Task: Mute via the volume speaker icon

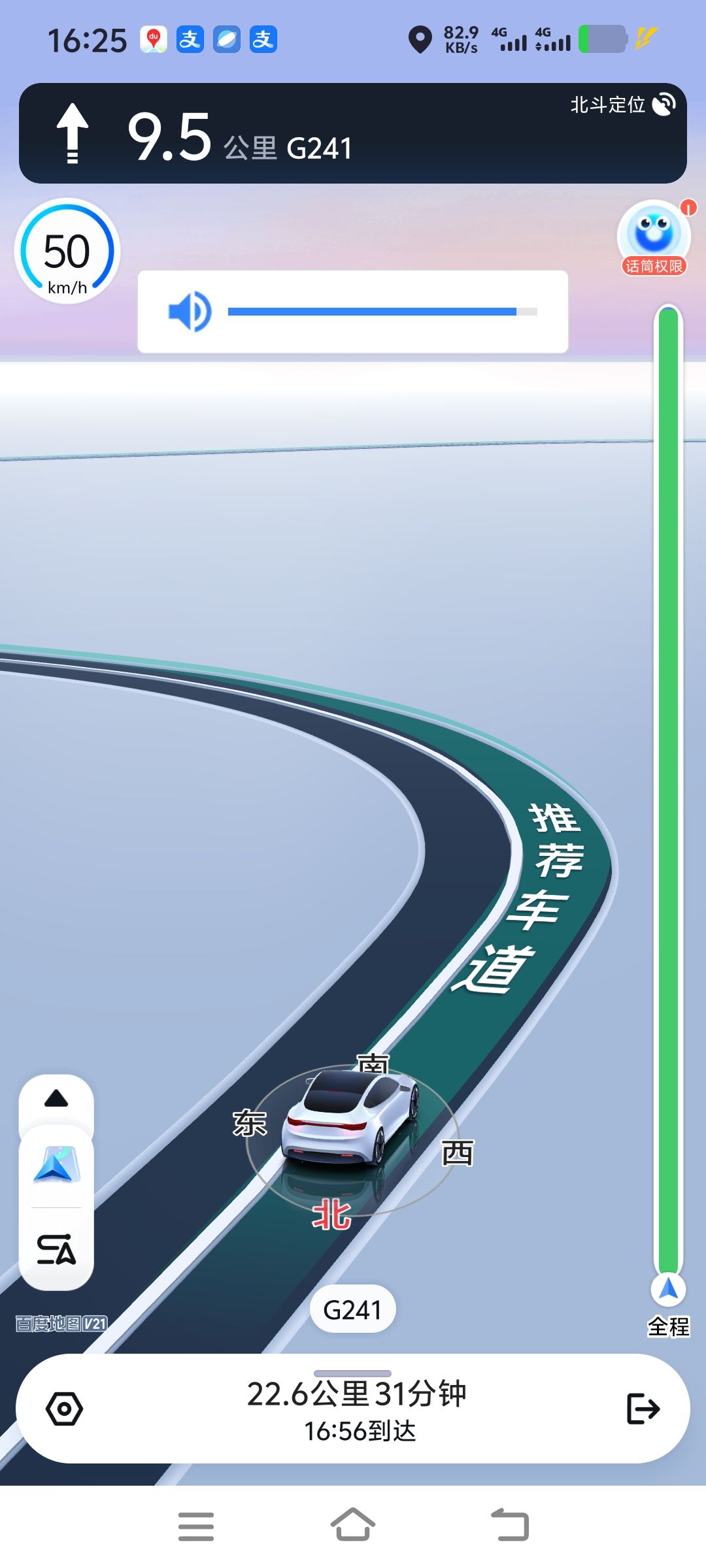Action: tap(190, 312)
